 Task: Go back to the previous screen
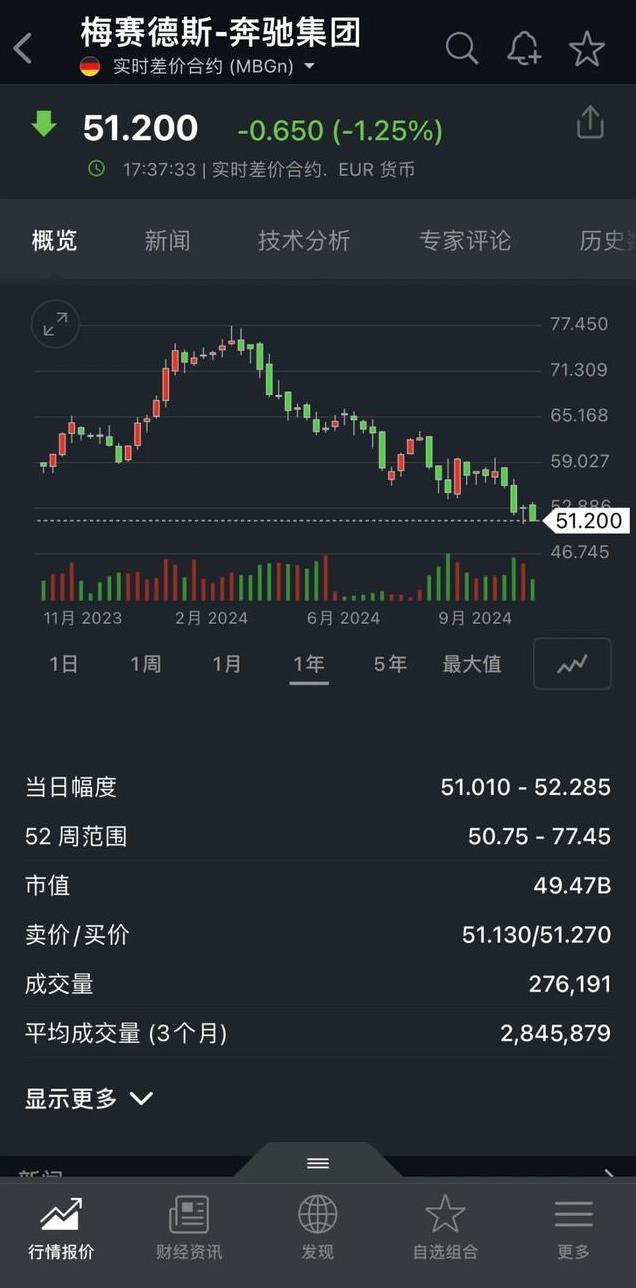click(23, 47)
